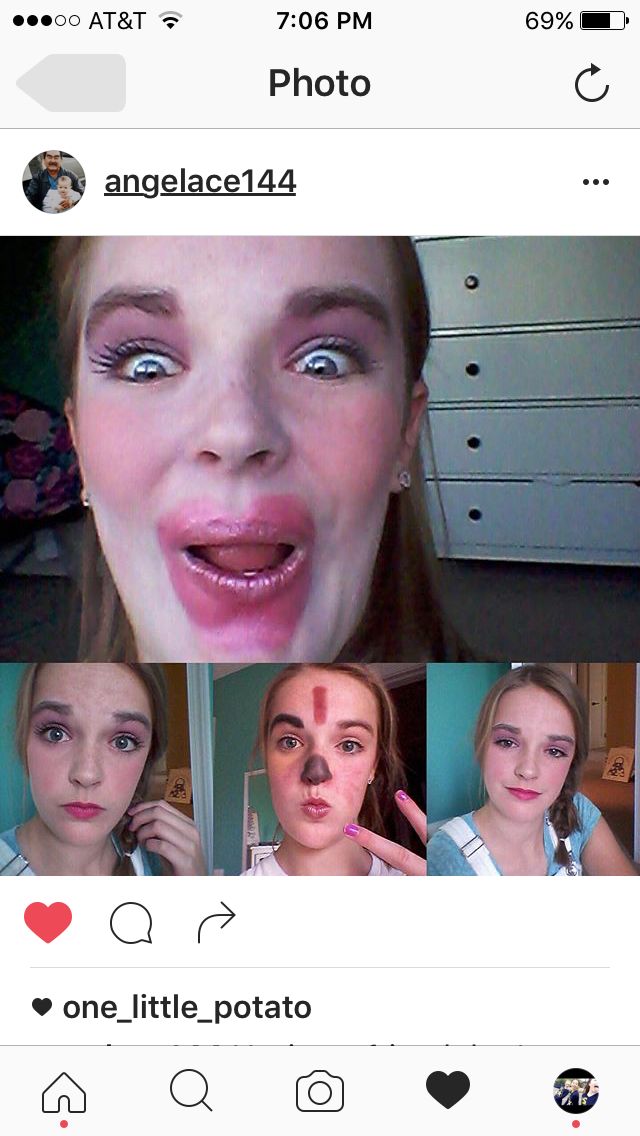Switch to your Profile tab
640x1136 pixels.
(x=576, y=1091)
